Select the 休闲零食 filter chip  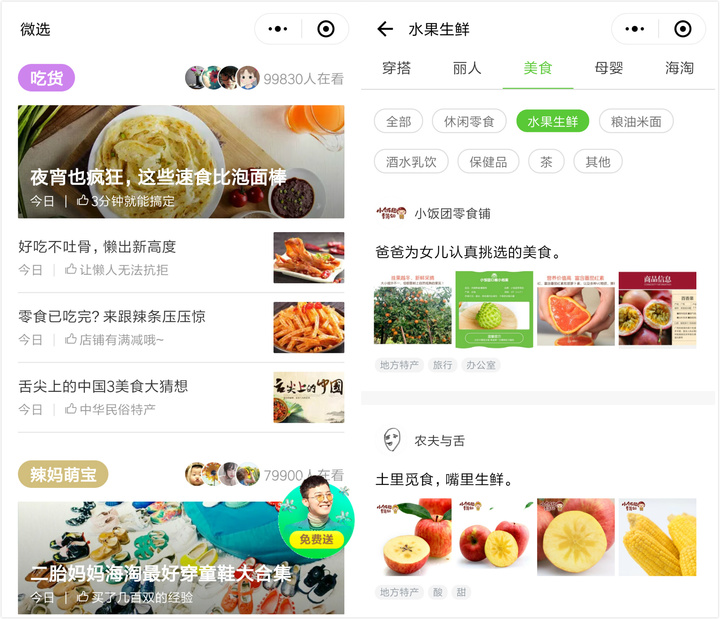(469, 122)
